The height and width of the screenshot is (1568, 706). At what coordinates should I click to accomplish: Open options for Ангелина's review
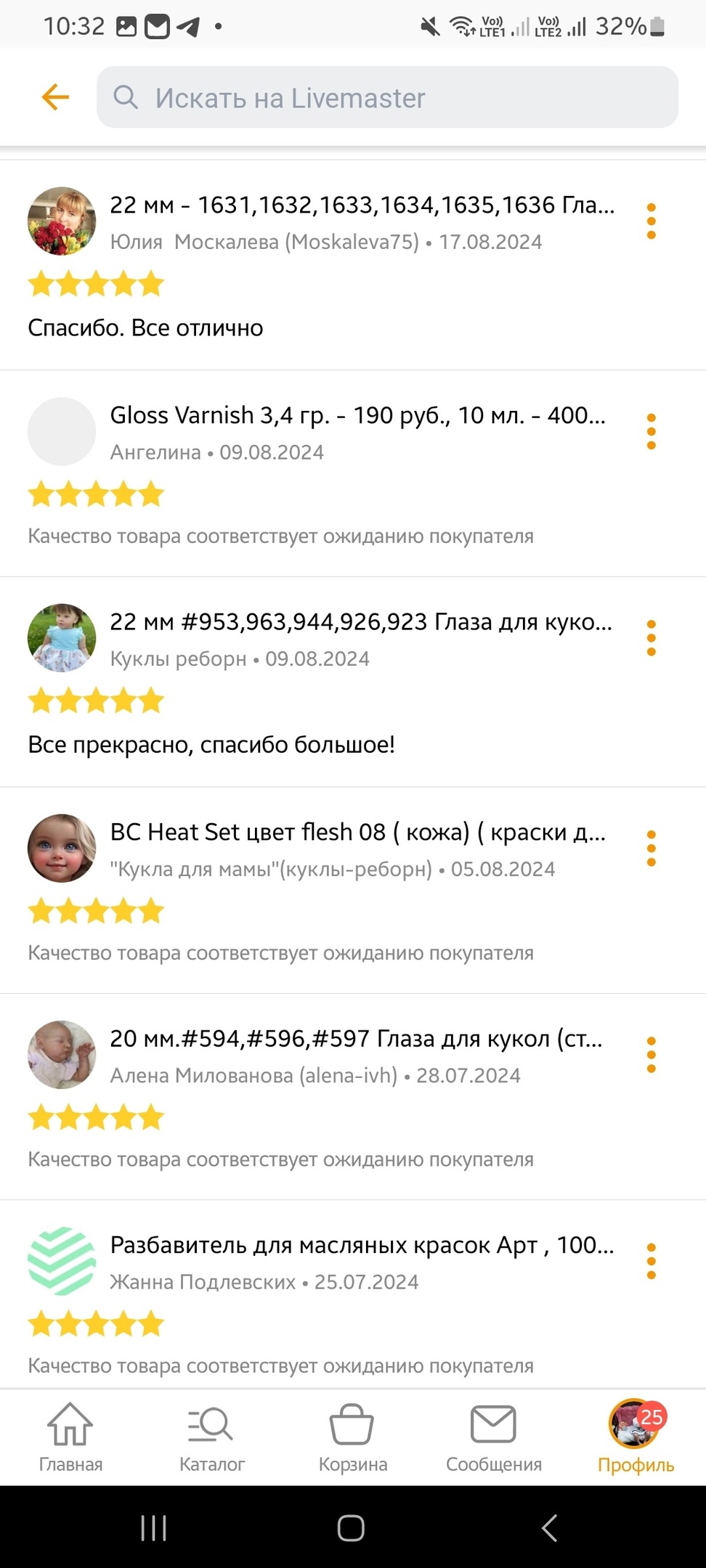coord(651,432)
